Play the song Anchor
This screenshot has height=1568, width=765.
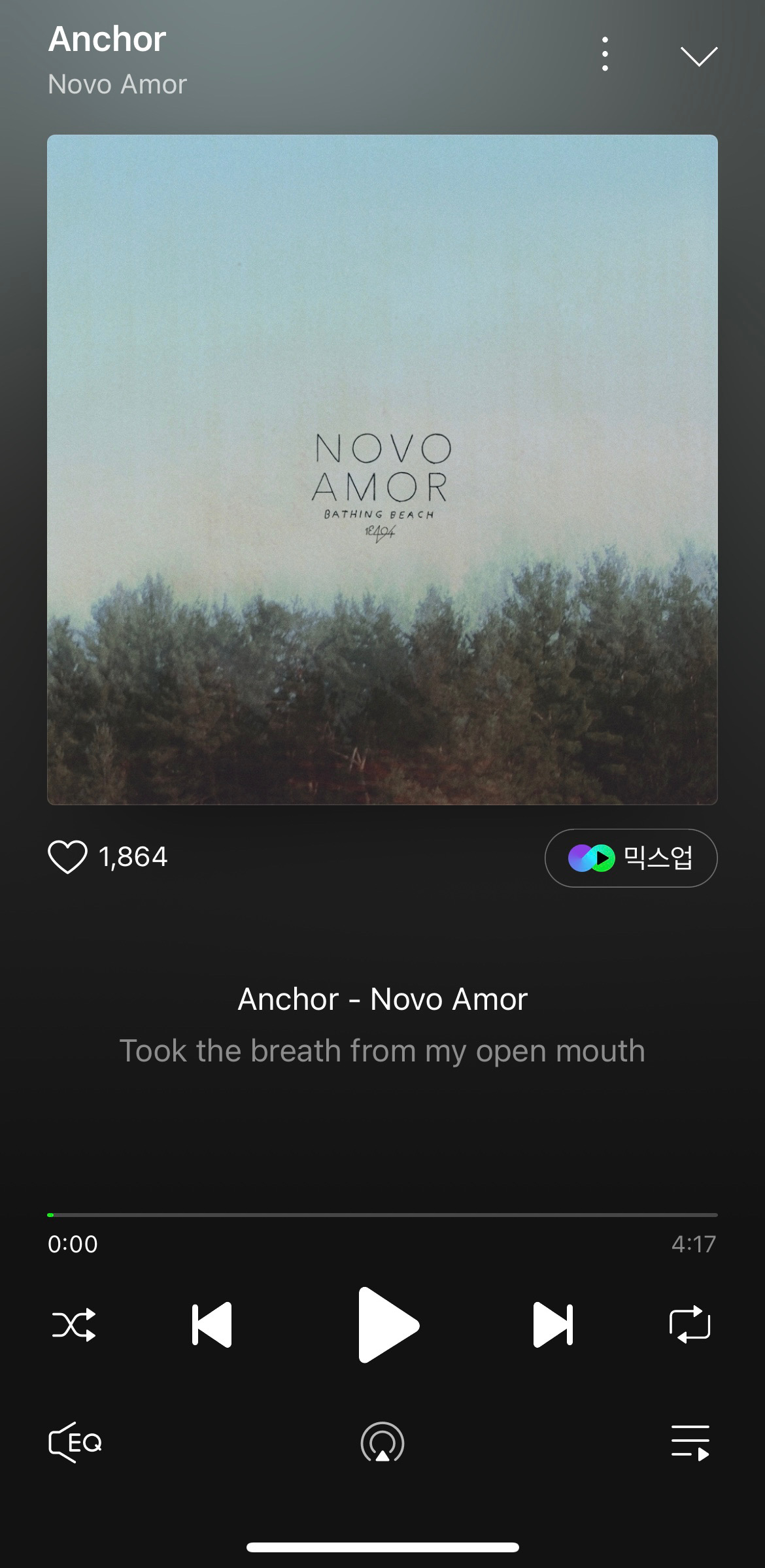(x=388, y=1324)
